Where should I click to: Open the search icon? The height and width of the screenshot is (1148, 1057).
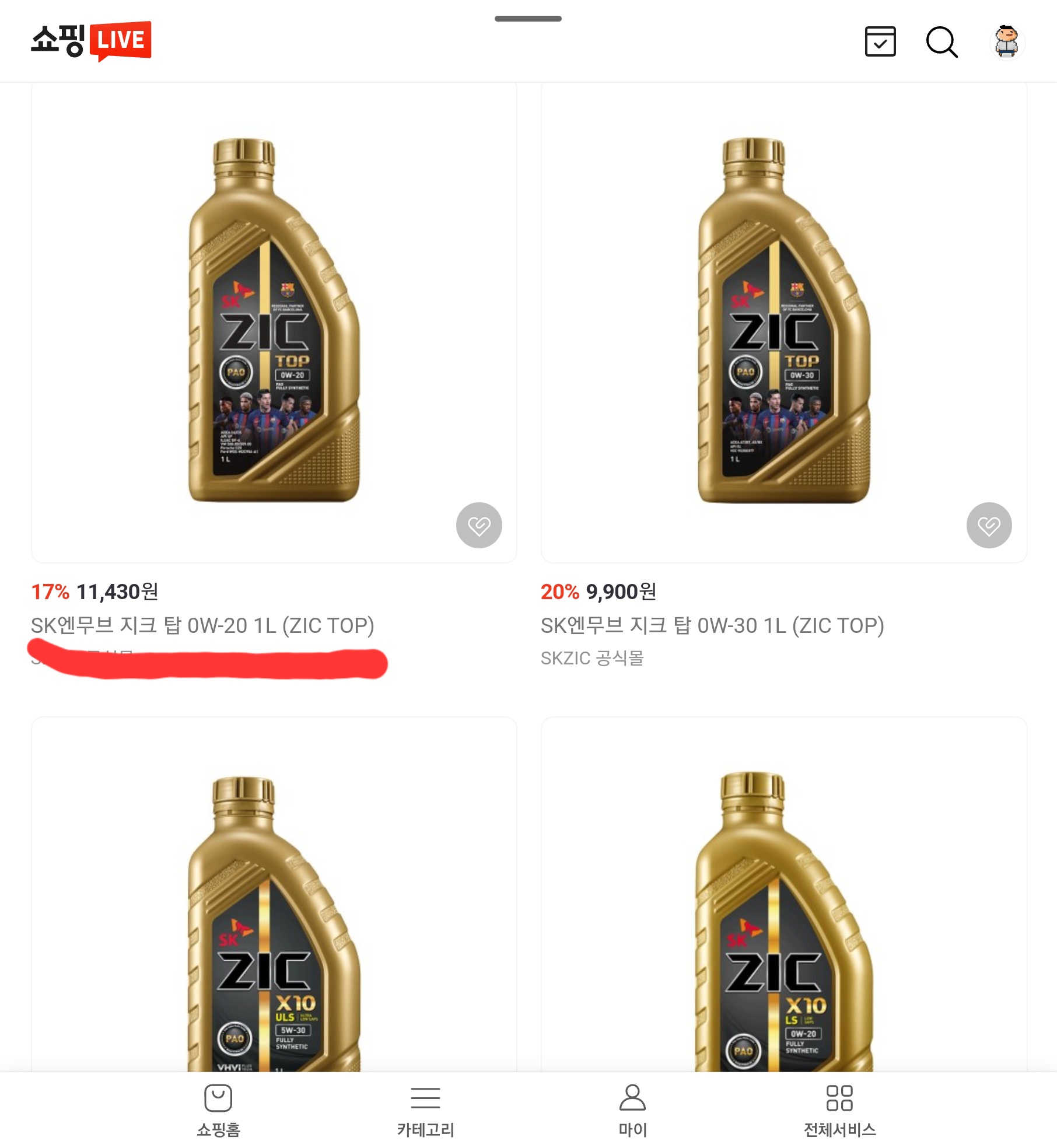[943, 41]
